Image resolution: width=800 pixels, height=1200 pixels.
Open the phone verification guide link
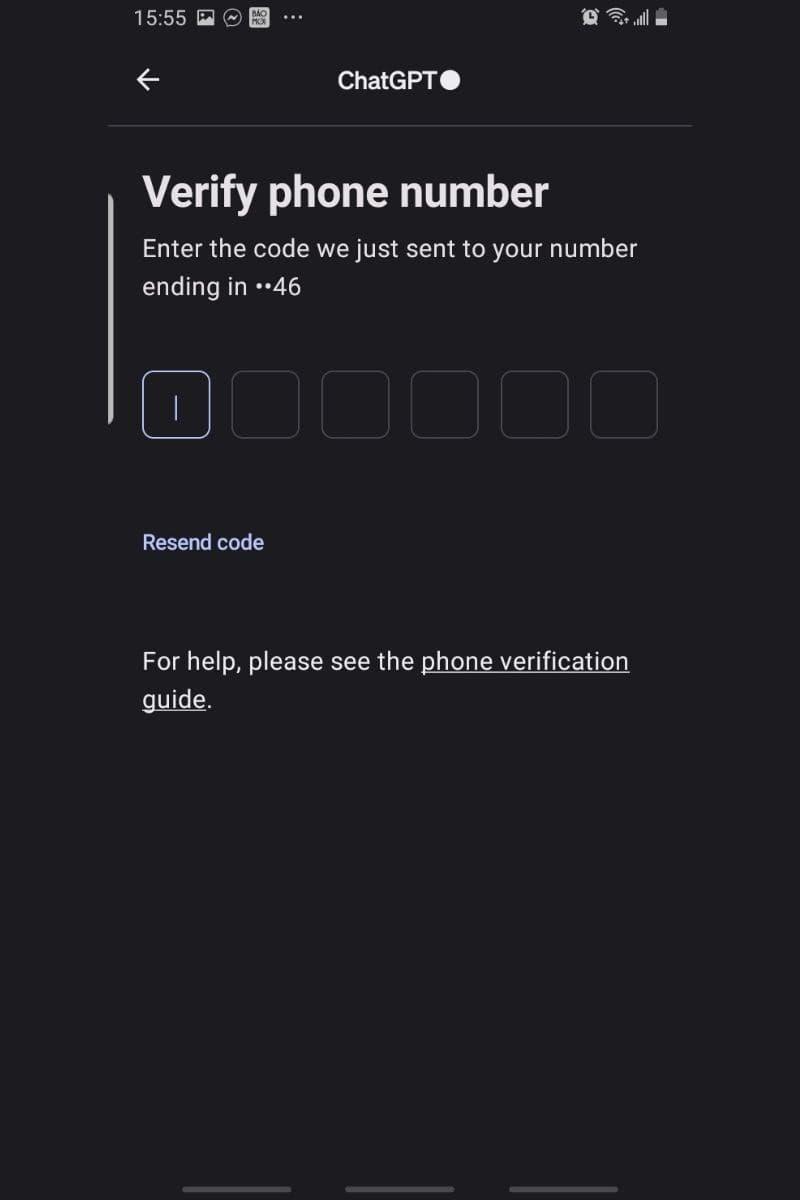[x=524, y=662]
